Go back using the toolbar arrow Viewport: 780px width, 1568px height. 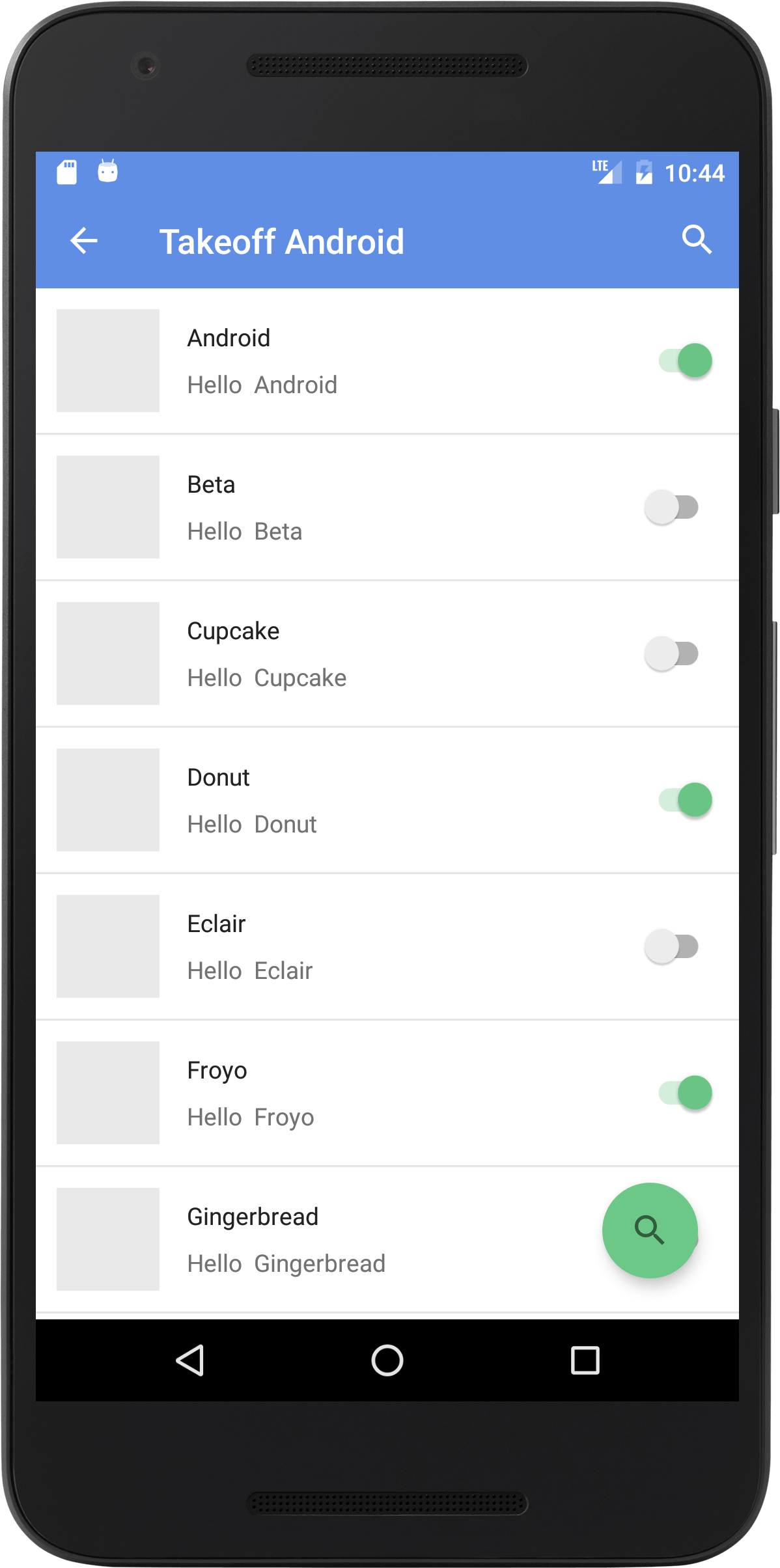click(84, 241)
